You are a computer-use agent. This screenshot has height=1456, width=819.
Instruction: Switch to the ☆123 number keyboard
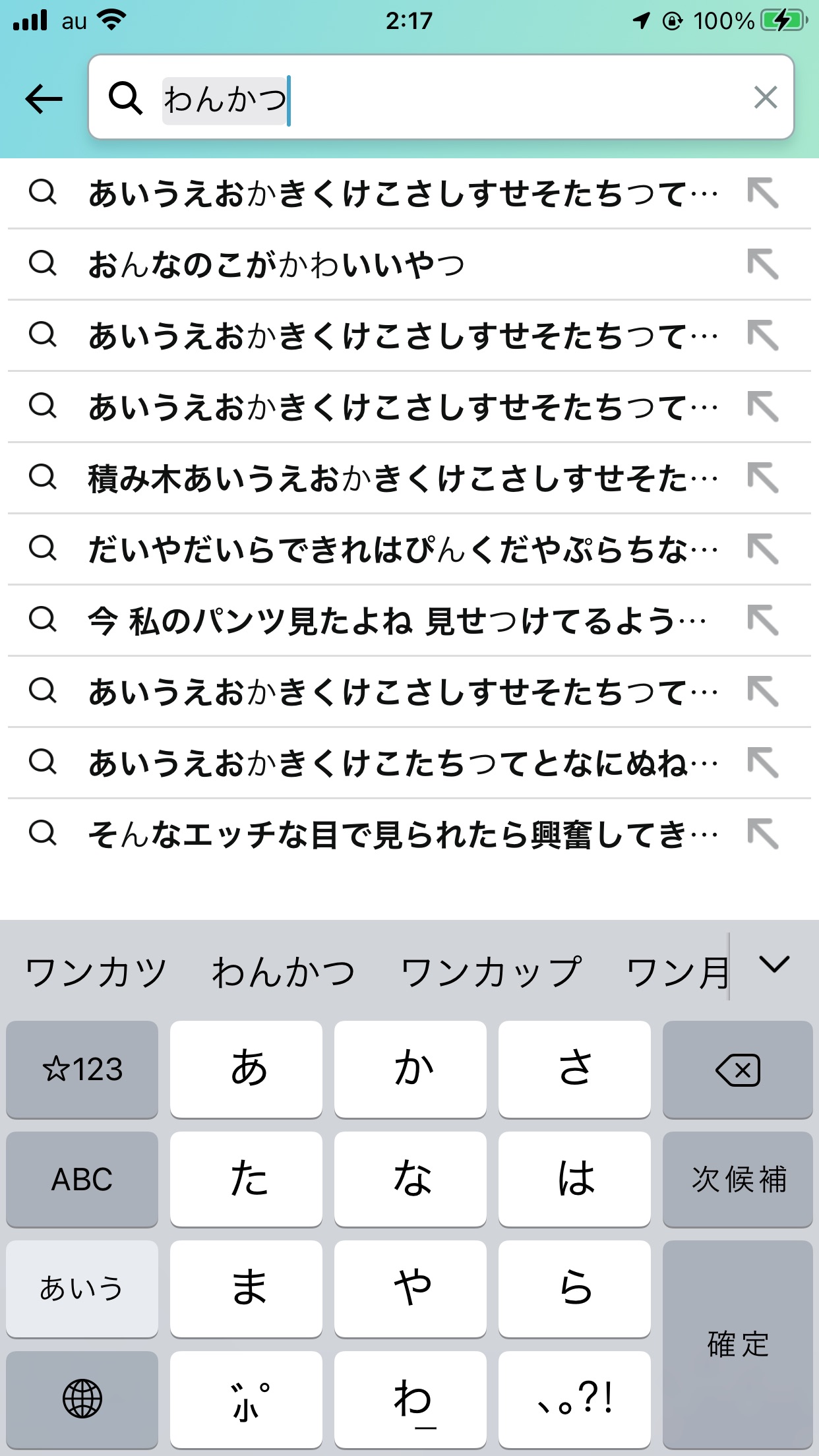pyautogui.click(x=82, y=1070)
